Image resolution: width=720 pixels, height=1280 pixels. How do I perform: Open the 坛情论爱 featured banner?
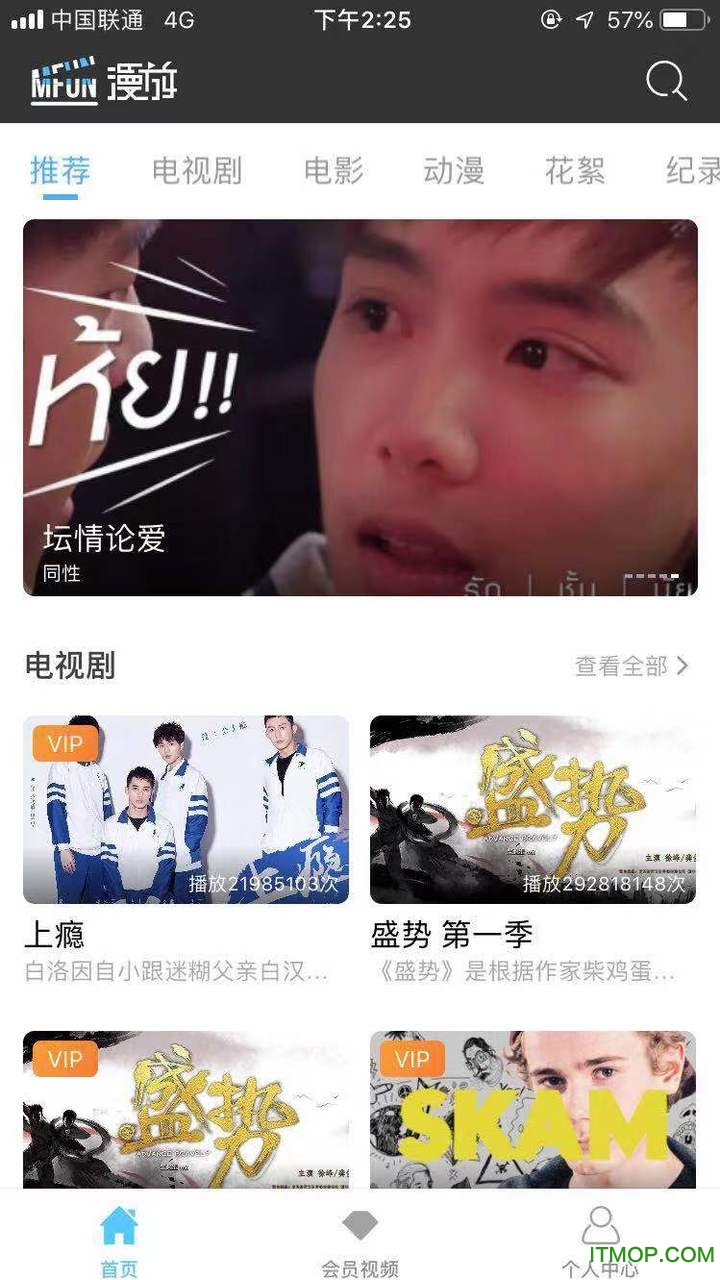click(360, 407)
